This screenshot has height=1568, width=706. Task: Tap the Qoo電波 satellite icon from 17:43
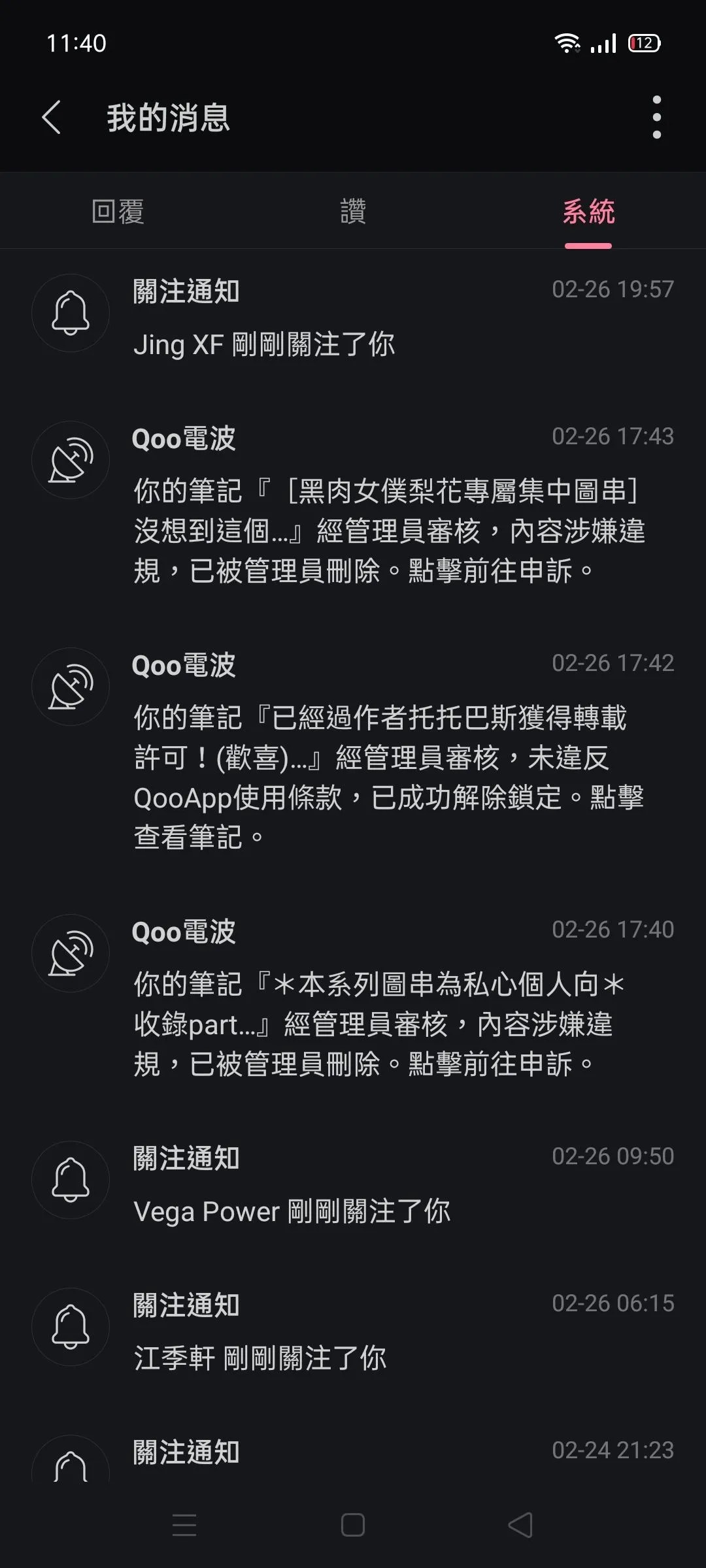(x=71, y=459)
